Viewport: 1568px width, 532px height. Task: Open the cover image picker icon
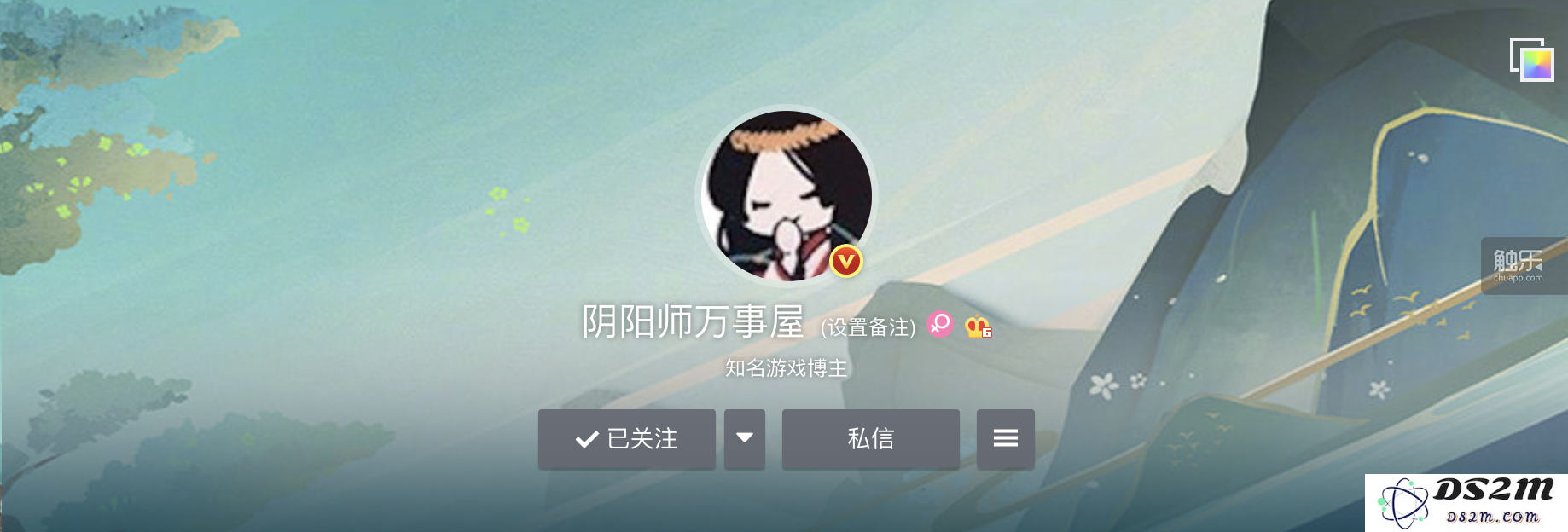1531,60
